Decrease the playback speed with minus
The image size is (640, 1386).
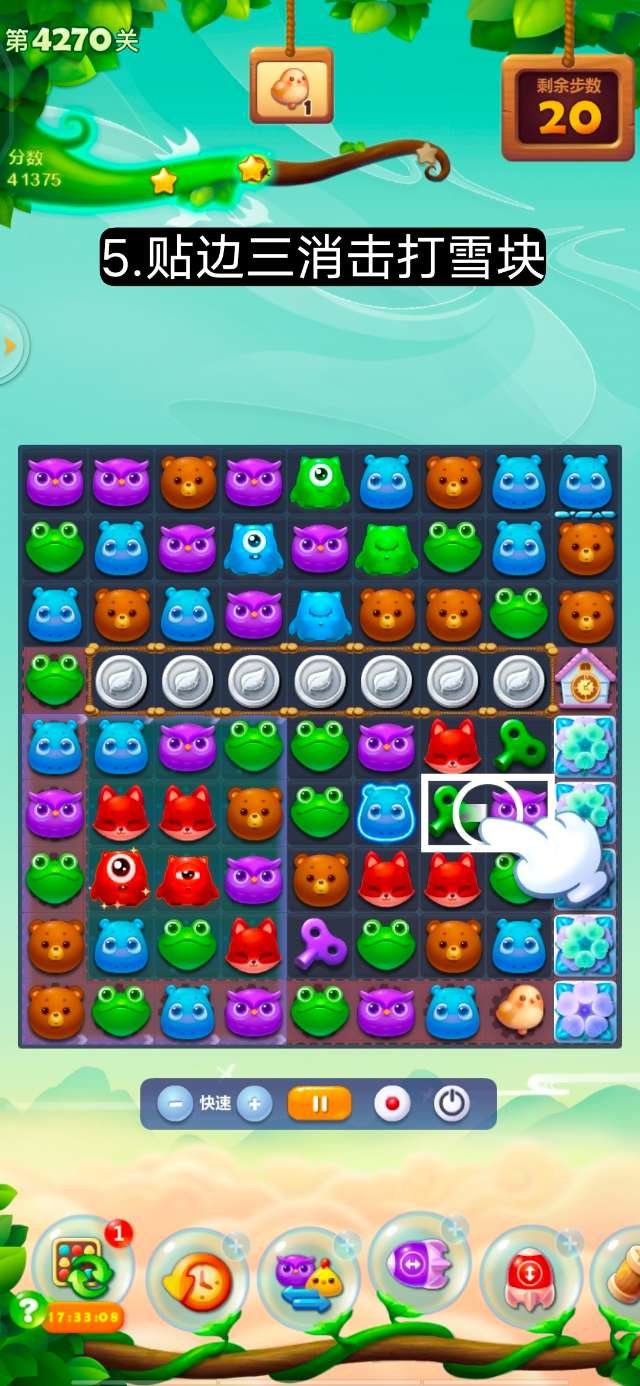[x=175, y=1104]
